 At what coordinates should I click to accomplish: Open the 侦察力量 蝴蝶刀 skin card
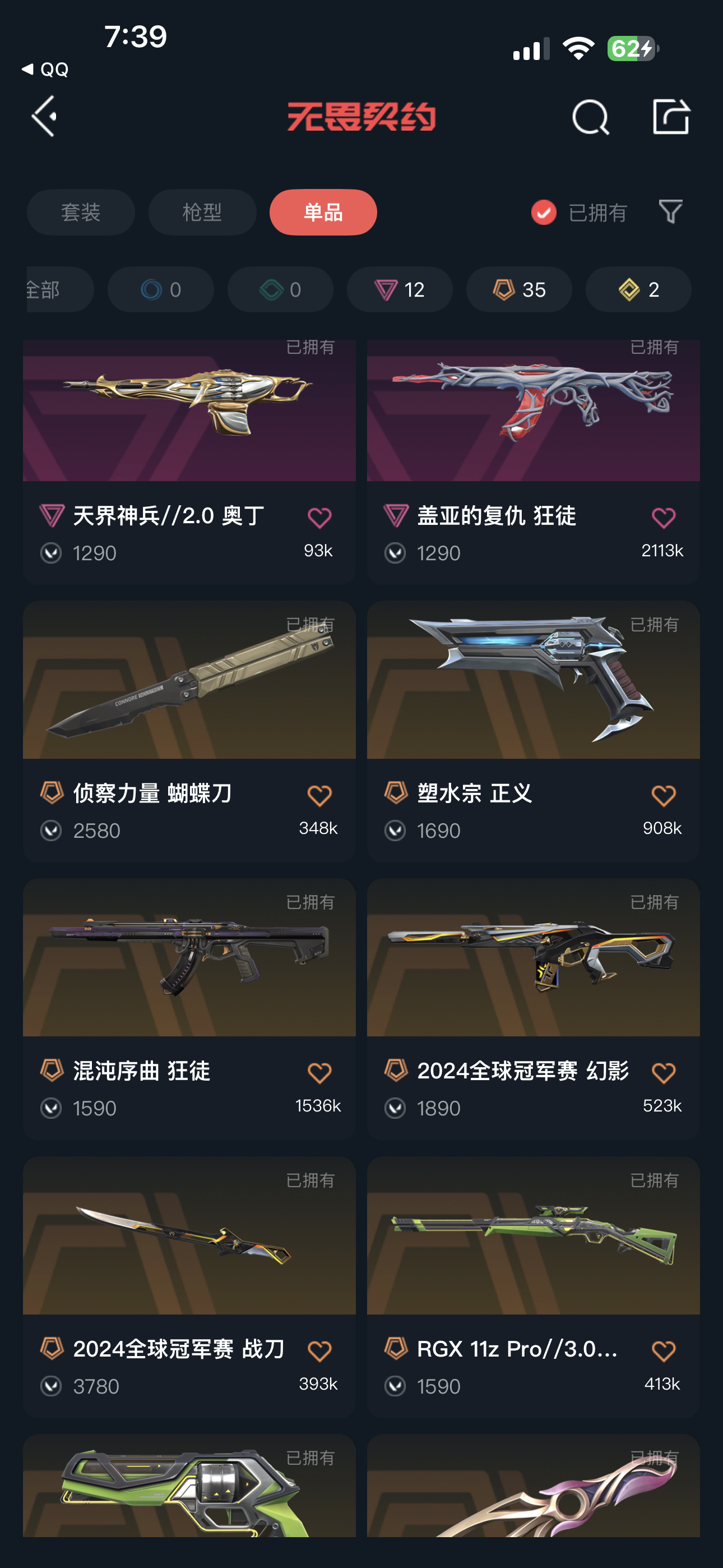pos(189,700)
